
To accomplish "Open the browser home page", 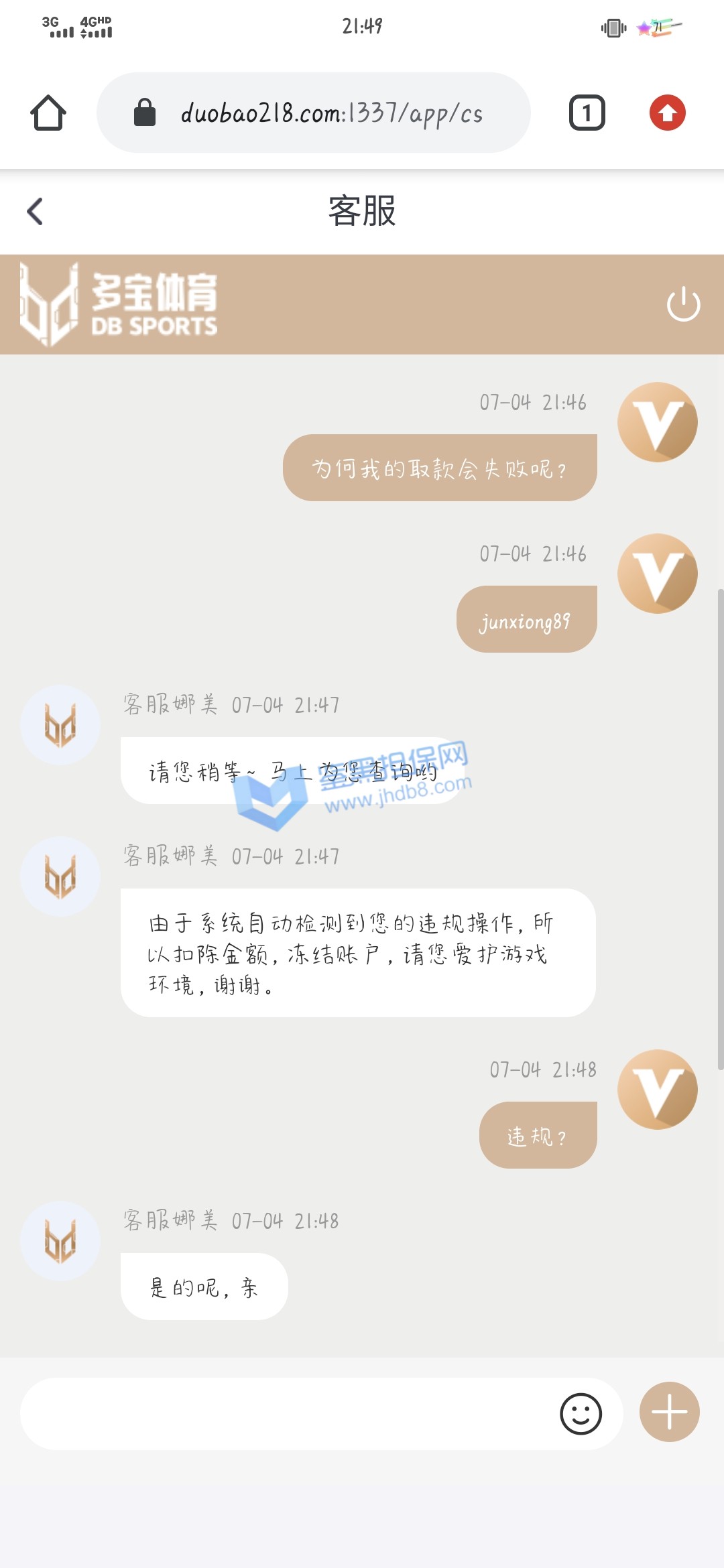I will (48, 113).
